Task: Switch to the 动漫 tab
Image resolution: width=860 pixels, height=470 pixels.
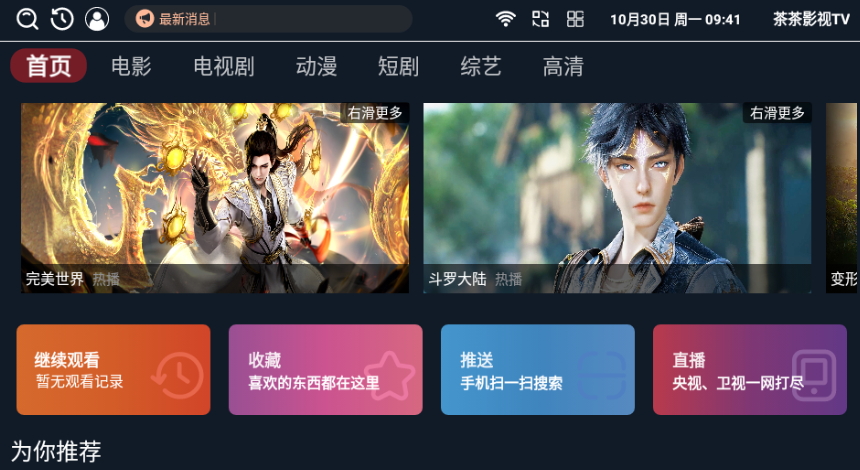Action: [316, 67]
